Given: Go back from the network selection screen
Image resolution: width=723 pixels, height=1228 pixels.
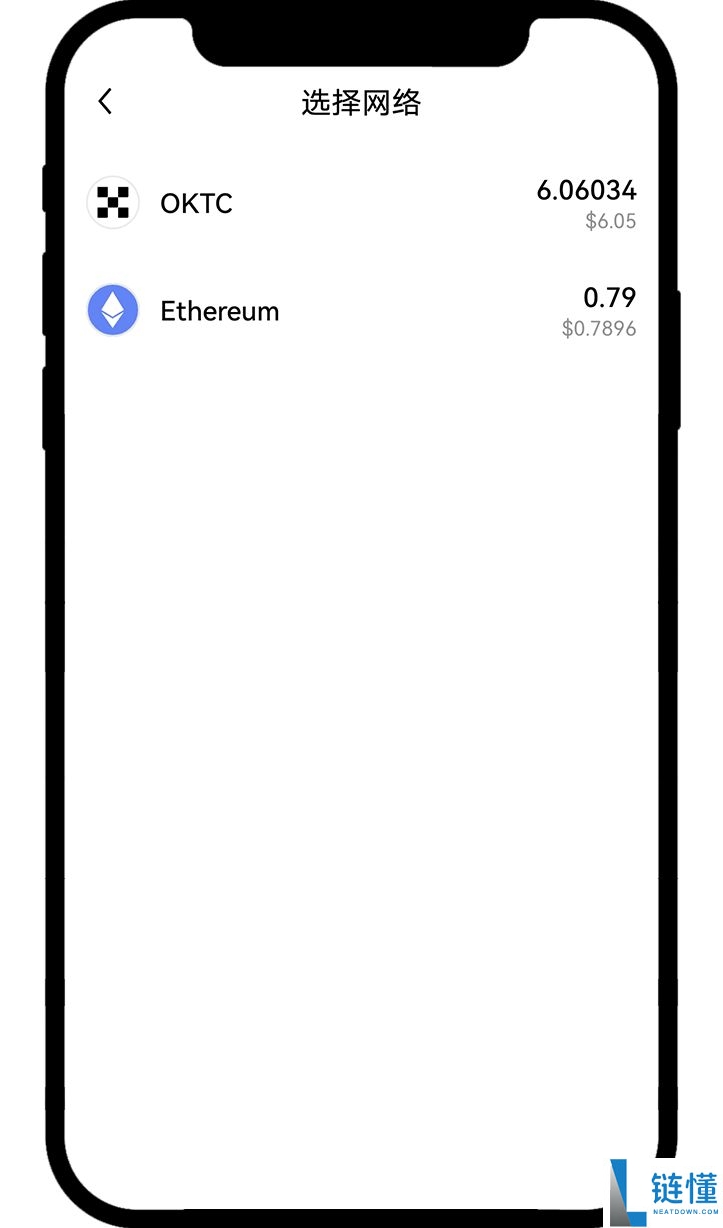Looking at the screenshot, I should [105, 101].
